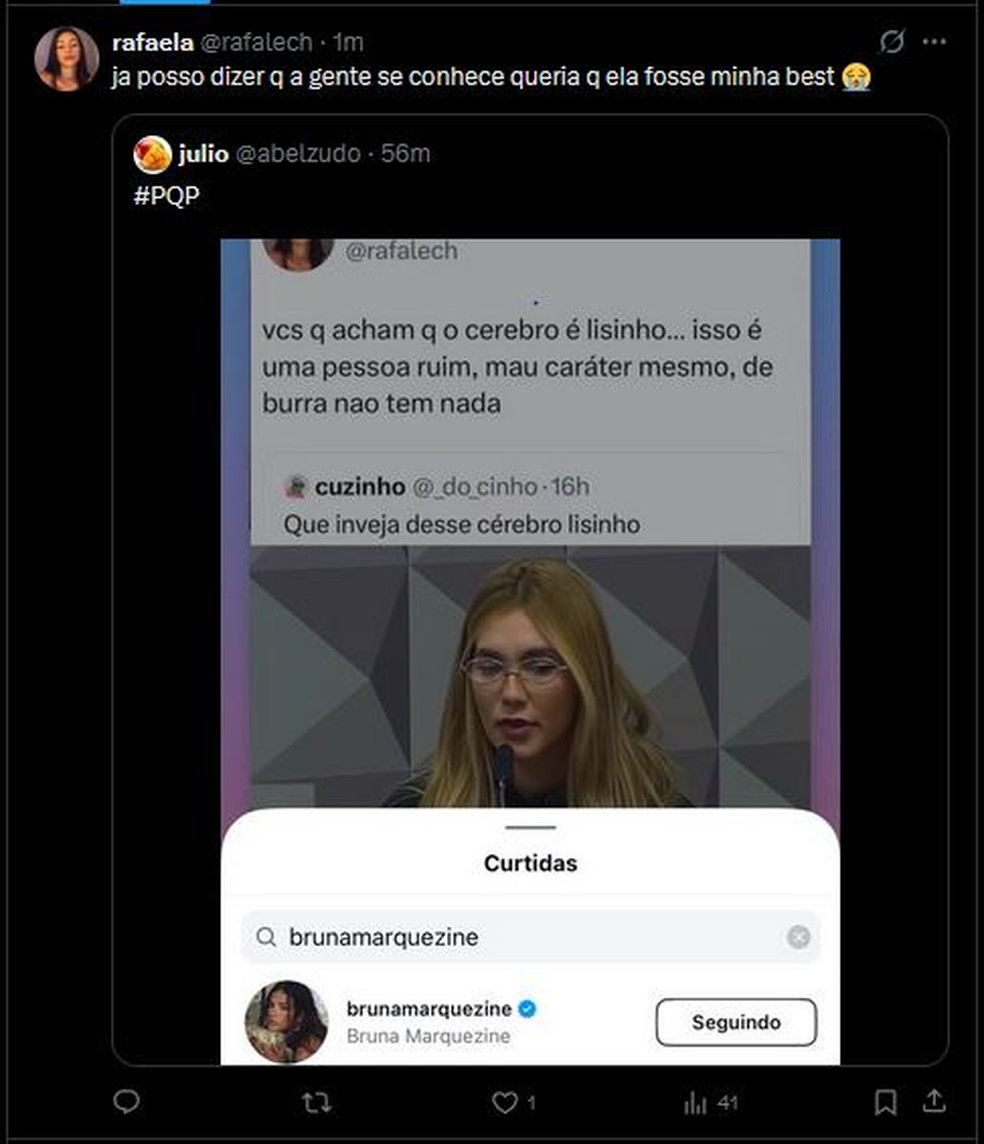Screen dimensions: 984x1144
Task: Toggle the Seguindo follow button
Action: 736,1023
